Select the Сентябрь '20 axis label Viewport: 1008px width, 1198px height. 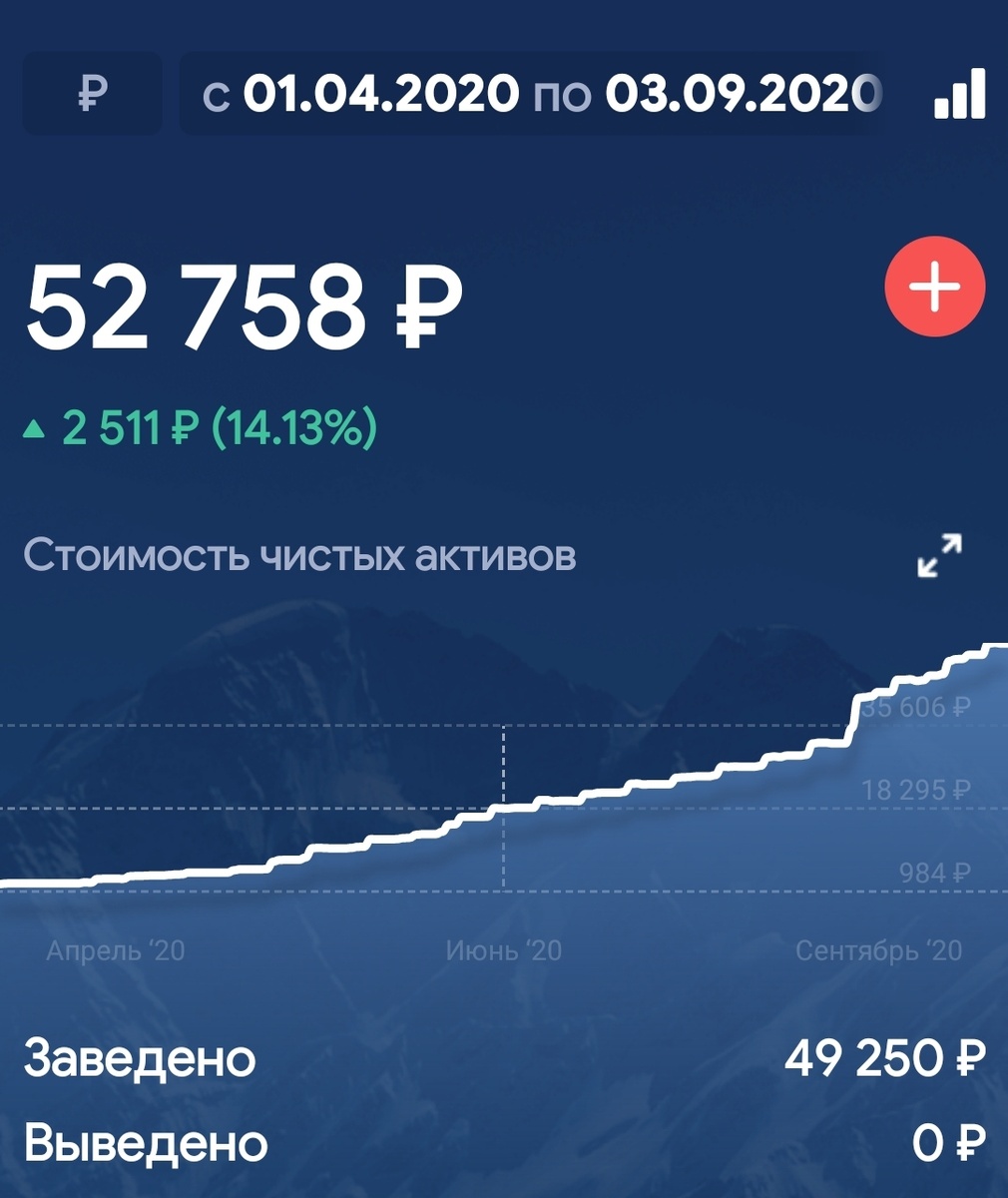click(x=876, y=950)
